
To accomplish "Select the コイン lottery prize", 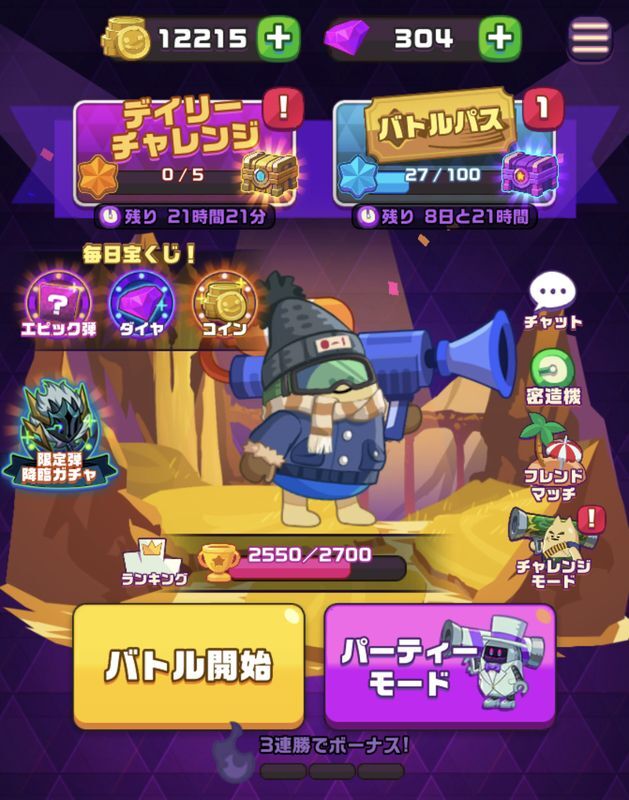I will tap(224, 305).
